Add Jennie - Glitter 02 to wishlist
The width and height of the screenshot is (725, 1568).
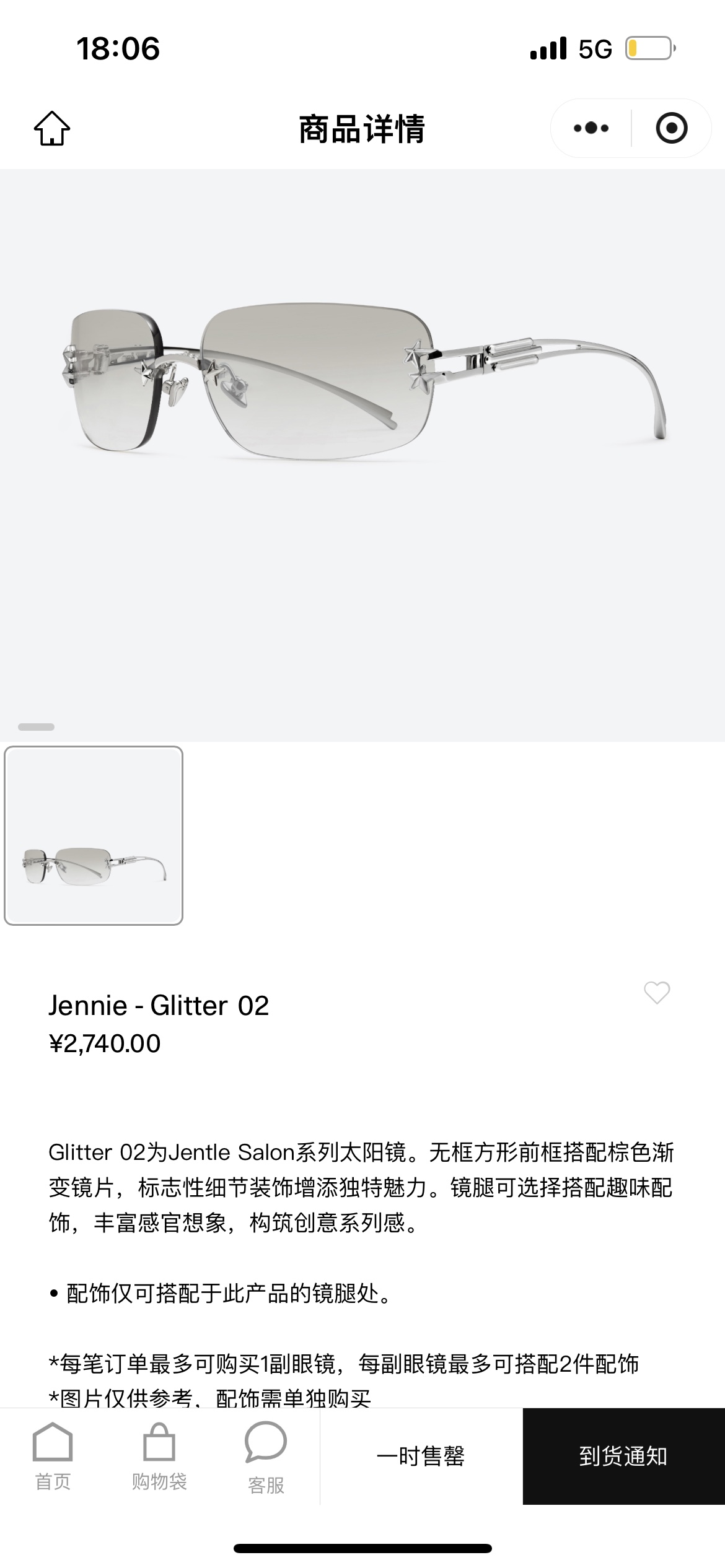click(x=657, y=992)
